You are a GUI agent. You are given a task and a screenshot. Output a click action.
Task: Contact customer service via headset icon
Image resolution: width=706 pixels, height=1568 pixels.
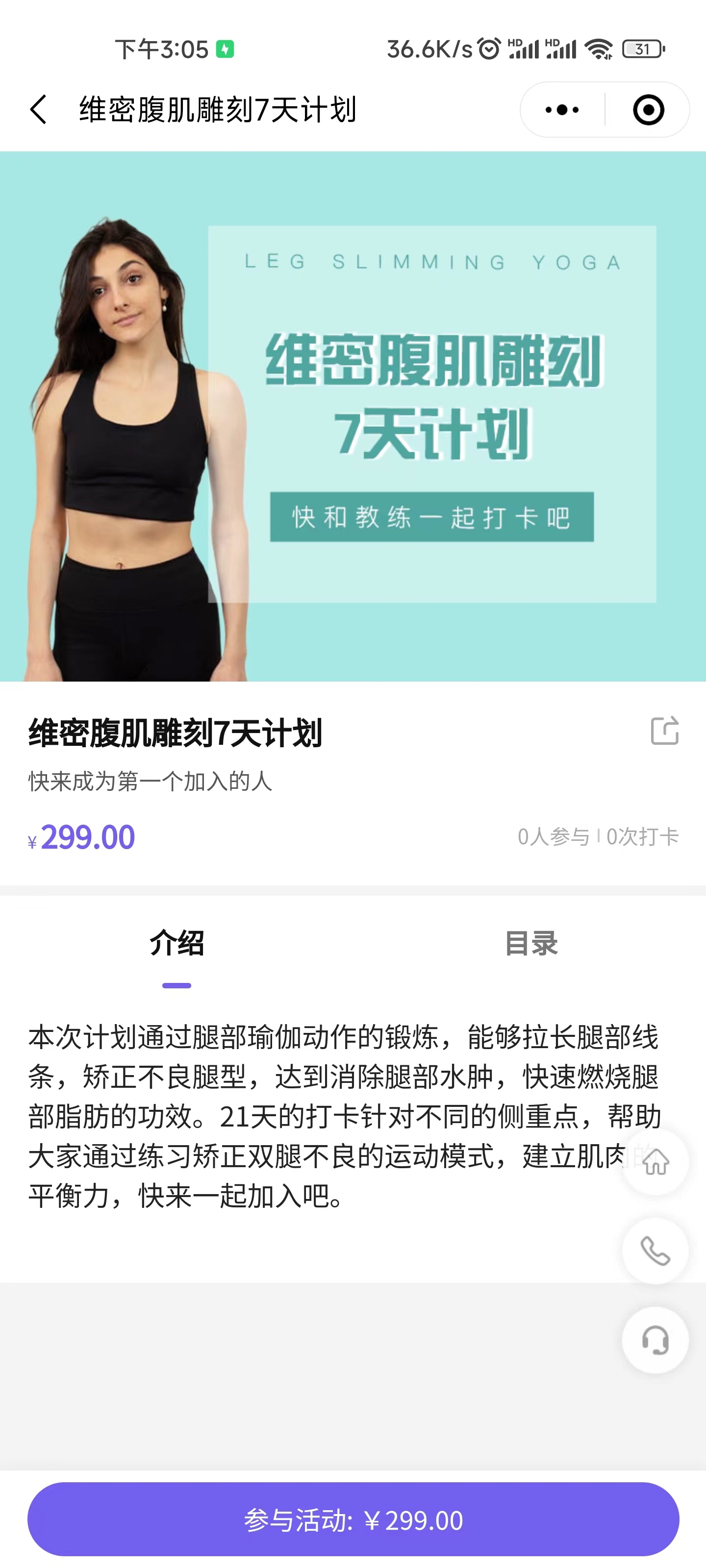pyautogui.click(x=656, y=1340)
